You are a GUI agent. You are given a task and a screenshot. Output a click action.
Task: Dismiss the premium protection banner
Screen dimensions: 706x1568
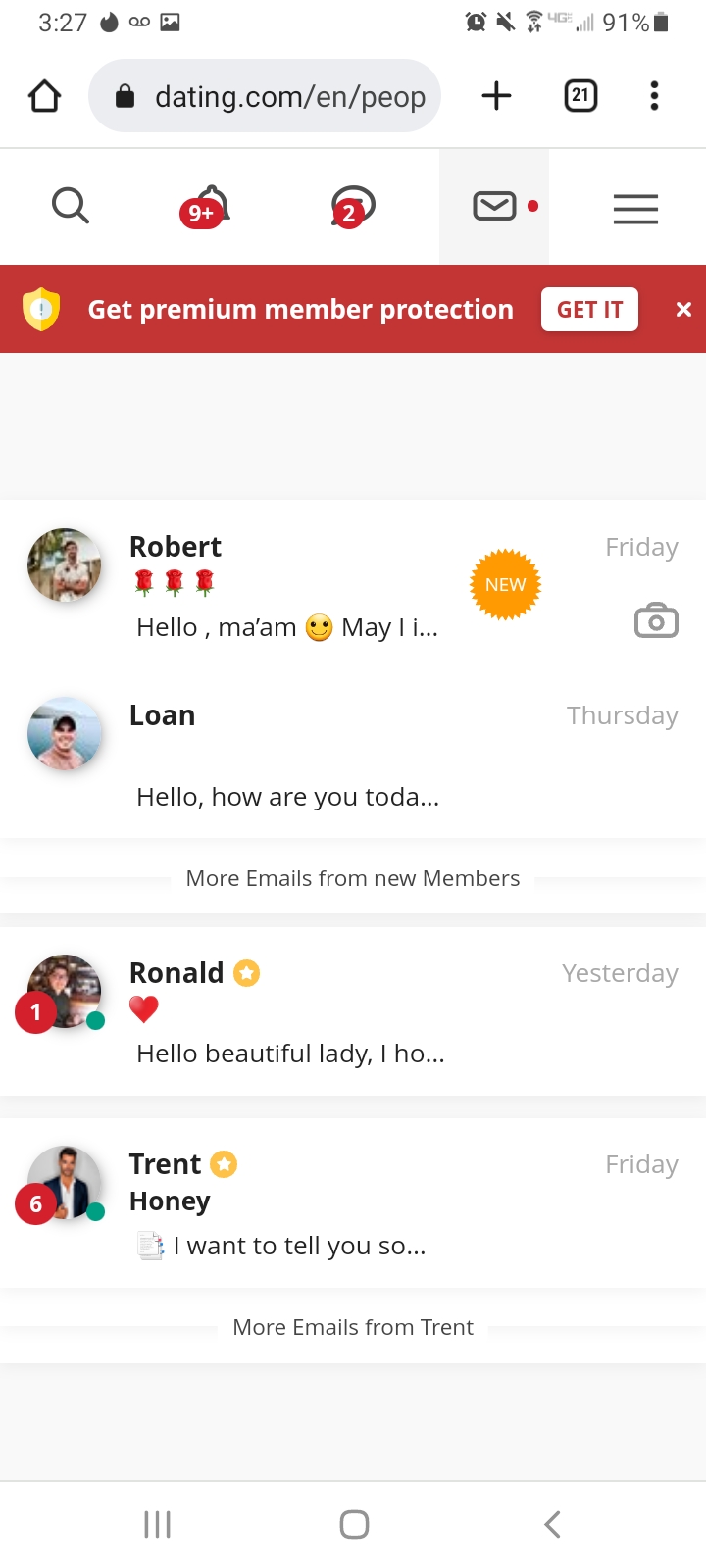[x=683, y=309]
